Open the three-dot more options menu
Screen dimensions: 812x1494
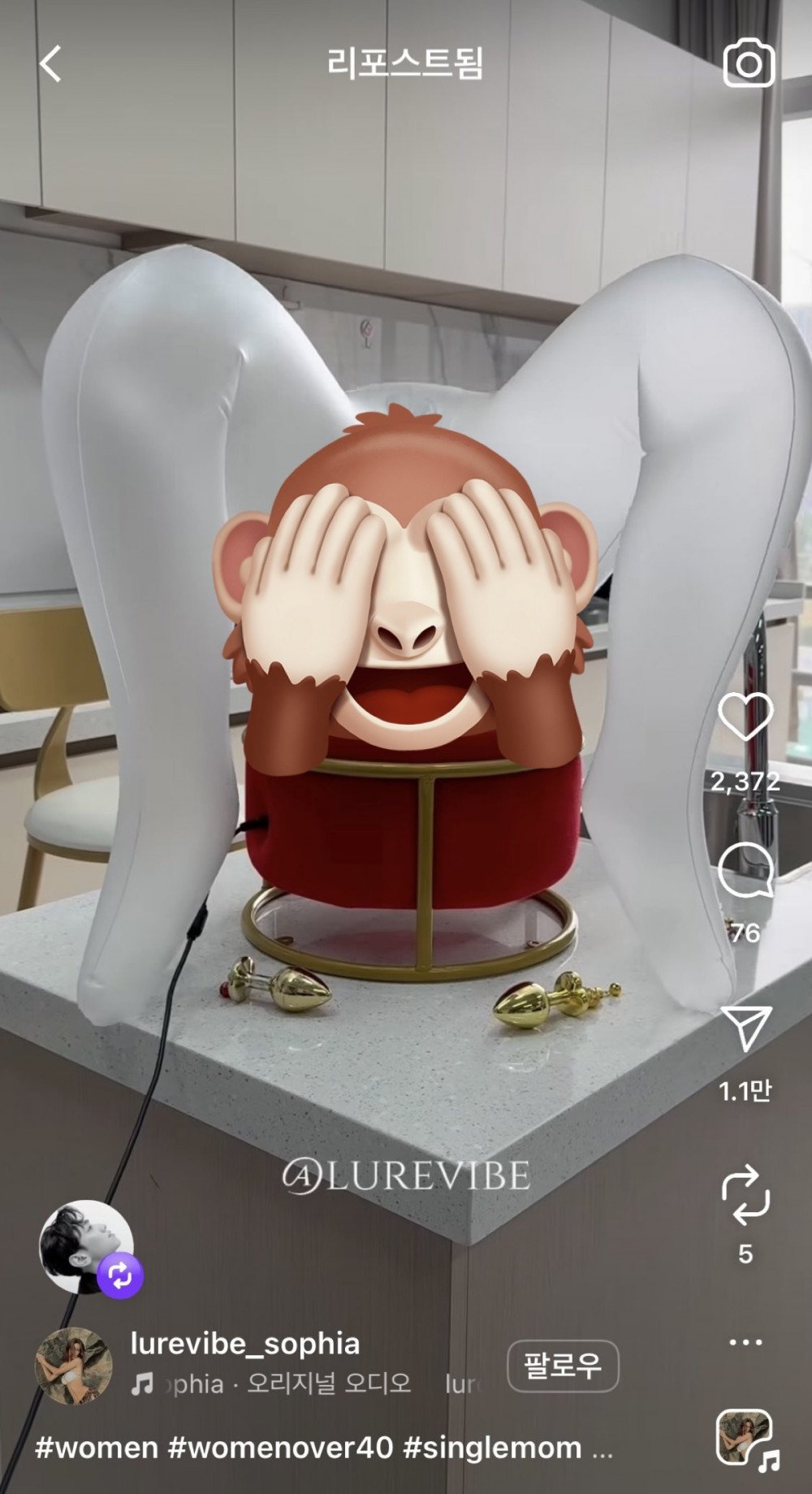[745, 1342]
